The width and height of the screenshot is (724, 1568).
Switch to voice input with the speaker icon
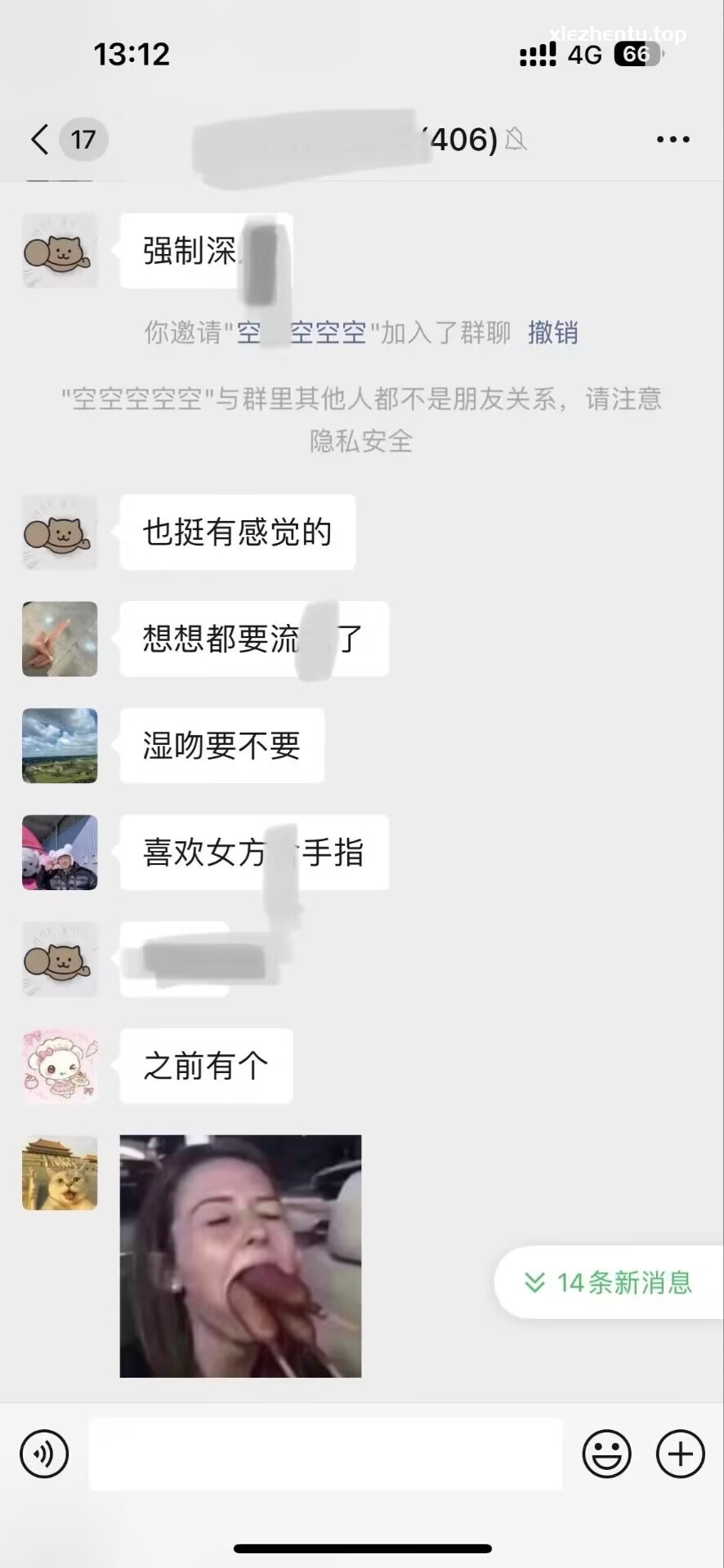45,1454
